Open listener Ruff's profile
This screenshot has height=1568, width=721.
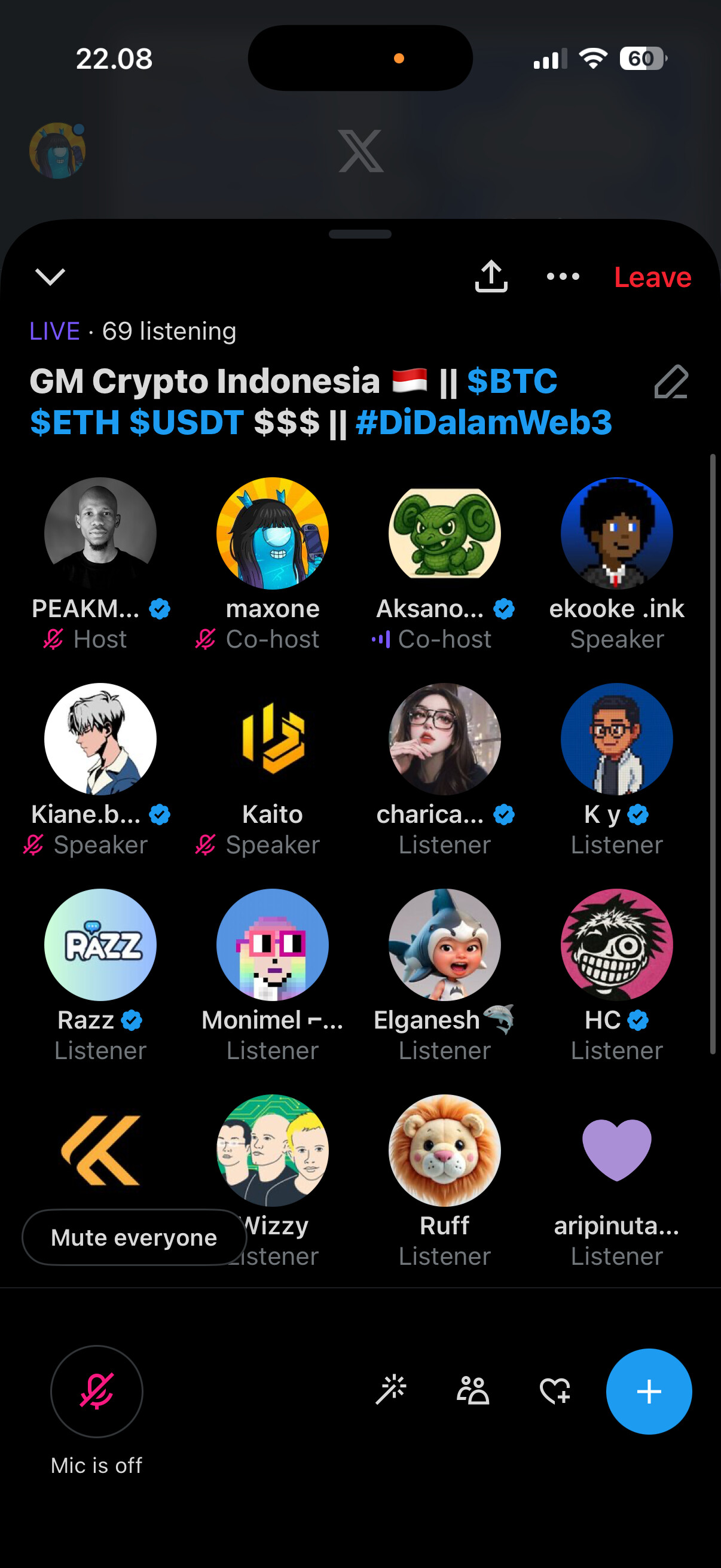click(445, 1151)
